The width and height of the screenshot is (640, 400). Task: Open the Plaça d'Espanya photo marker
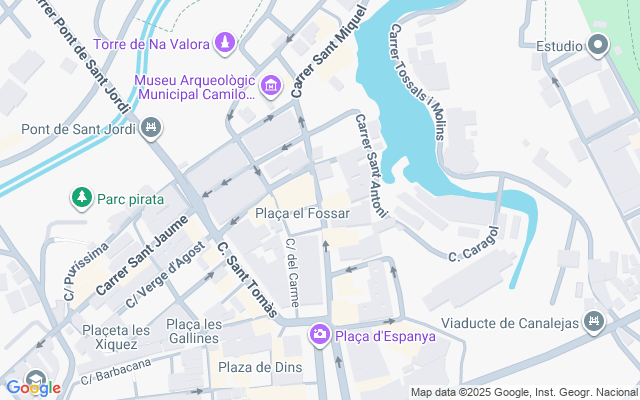click(x=319, y=335)
